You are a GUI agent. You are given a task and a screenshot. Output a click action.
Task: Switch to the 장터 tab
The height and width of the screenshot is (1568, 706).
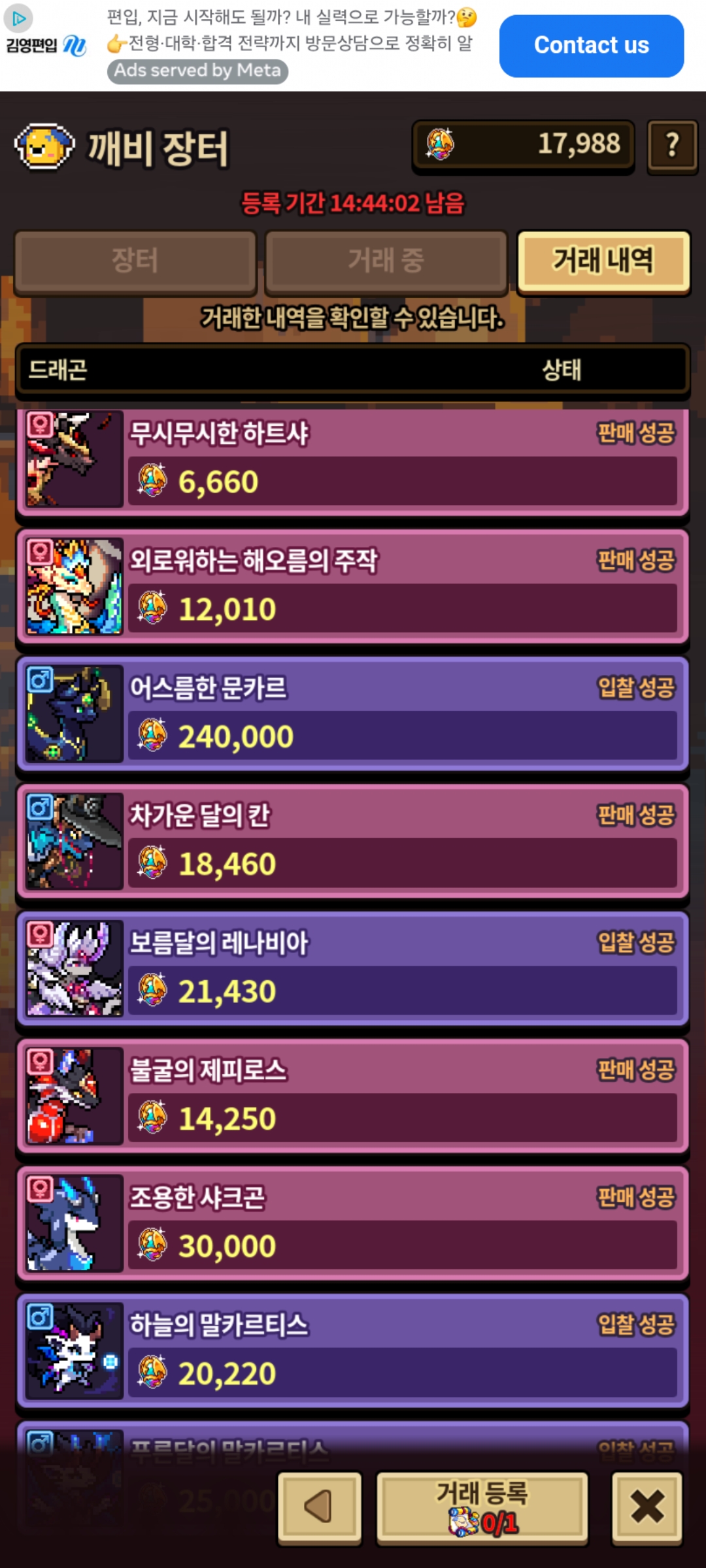pyautogui.click(x=135, y=261)
